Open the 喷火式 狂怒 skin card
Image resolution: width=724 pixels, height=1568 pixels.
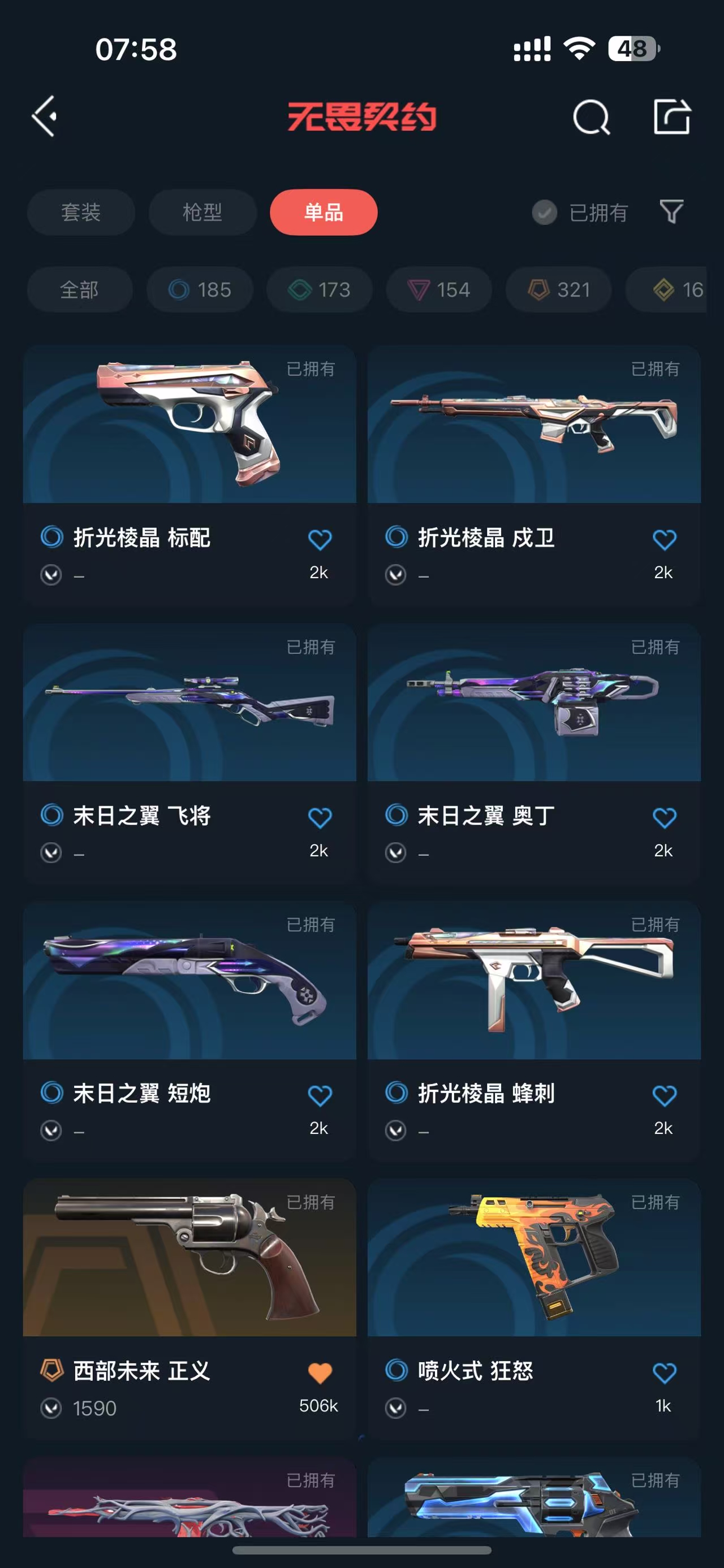pos(534,1309)
